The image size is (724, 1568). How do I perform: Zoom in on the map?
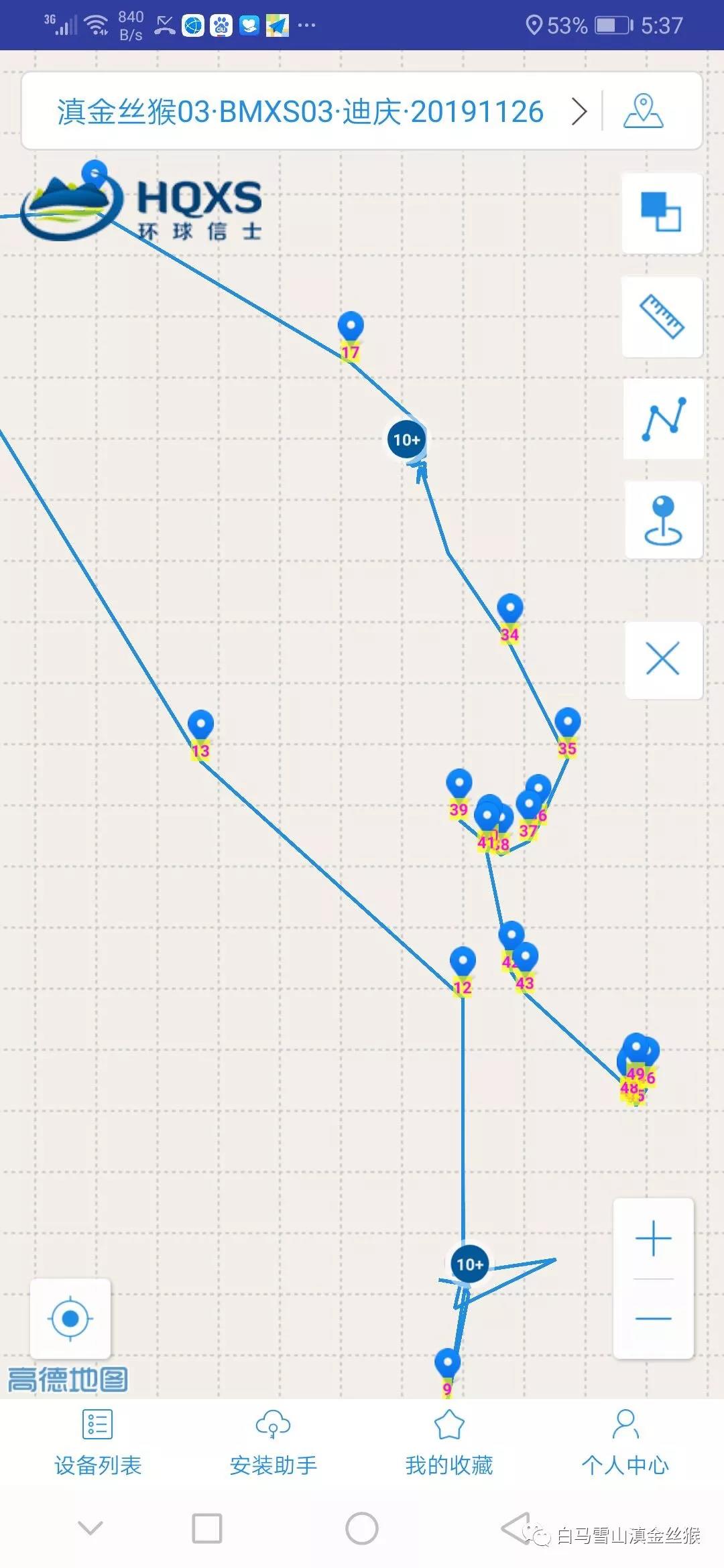click(x=653, y=1238)
